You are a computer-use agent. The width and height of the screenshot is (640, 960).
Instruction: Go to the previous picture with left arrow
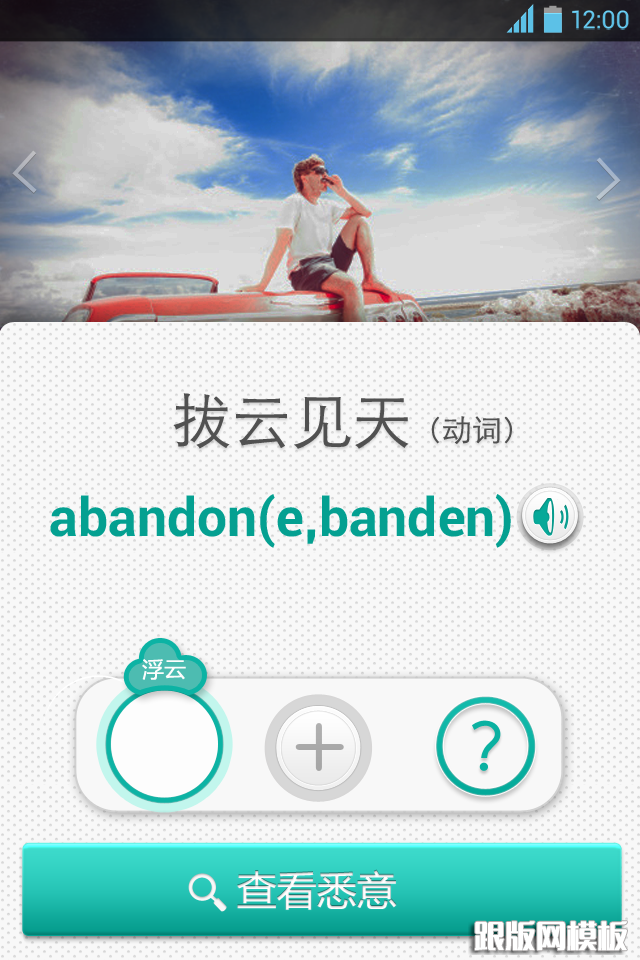(x=25, y=172)
